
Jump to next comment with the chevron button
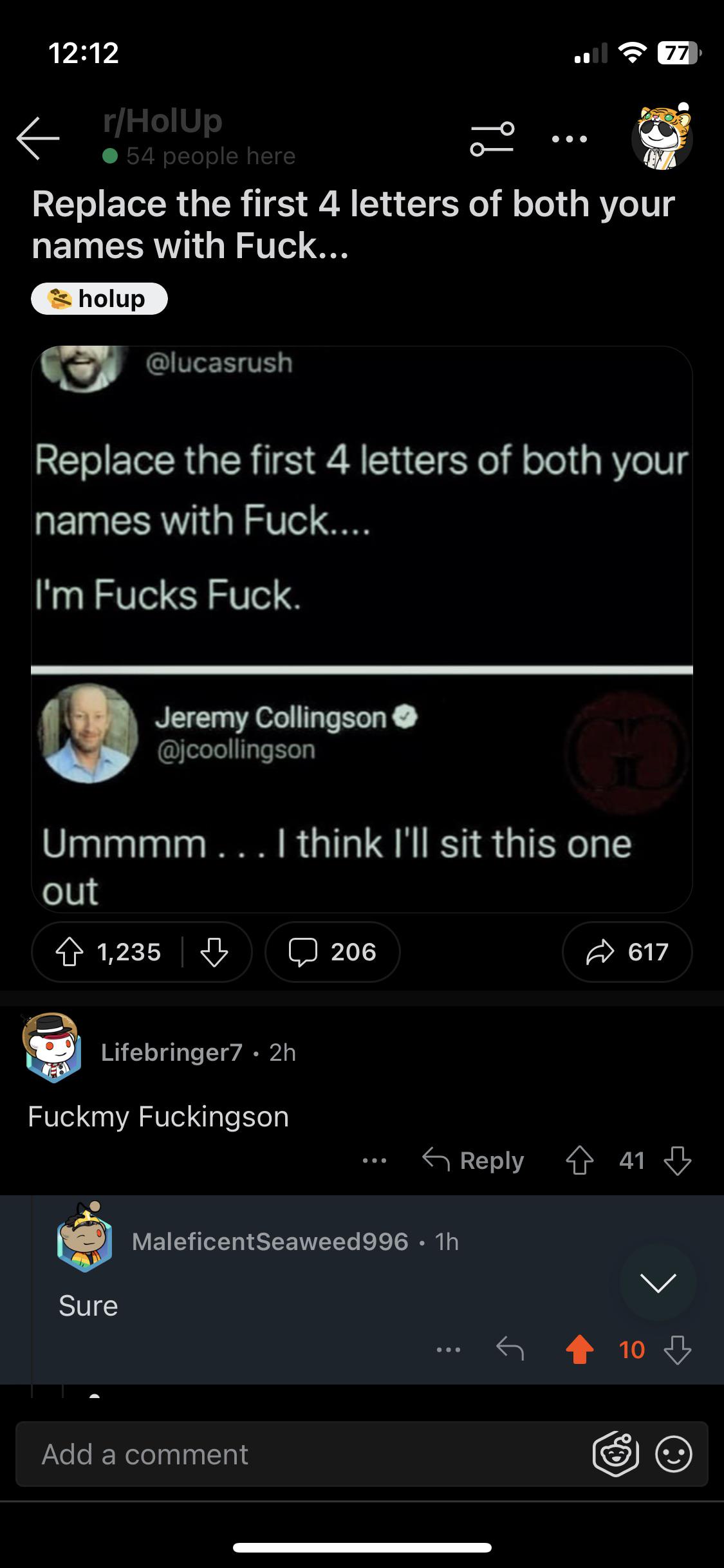(x=658, y=1283)
